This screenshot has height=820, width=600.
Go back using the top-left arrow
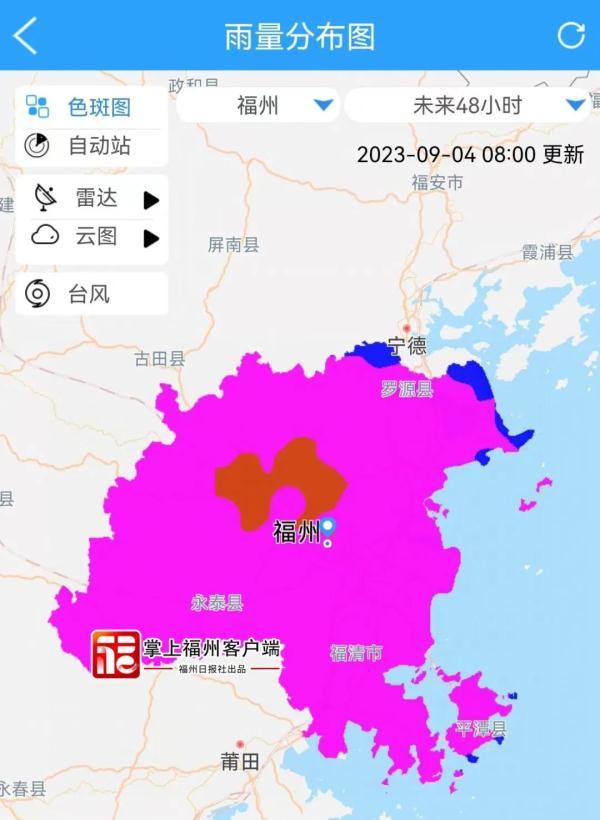(25, 36)
